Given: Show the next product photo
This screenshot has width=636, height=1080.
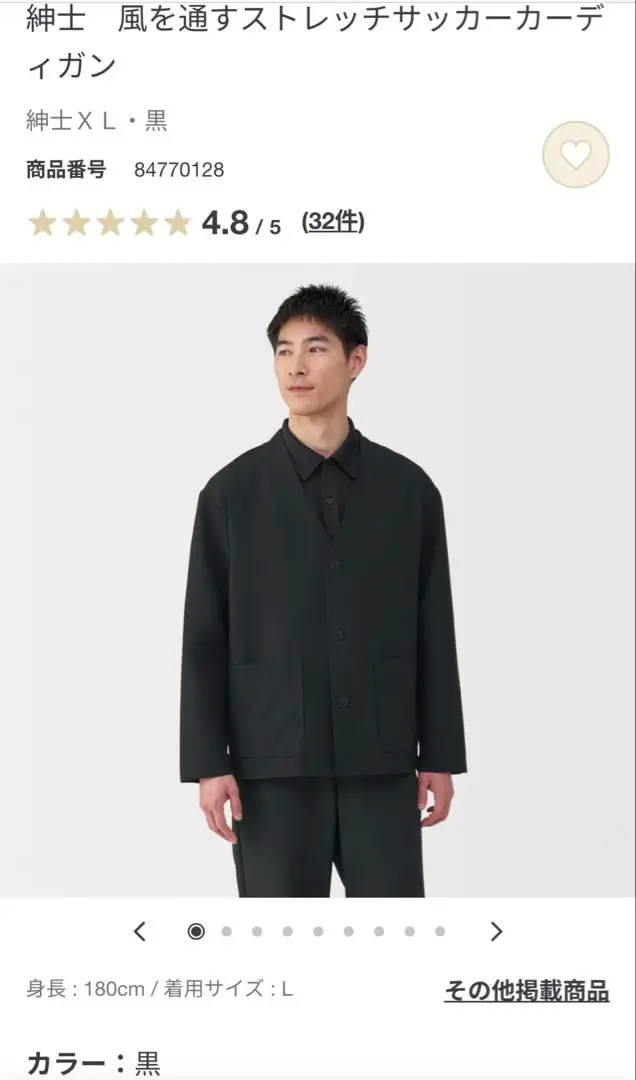Looking at the screenshot, I should pos(496,931).
